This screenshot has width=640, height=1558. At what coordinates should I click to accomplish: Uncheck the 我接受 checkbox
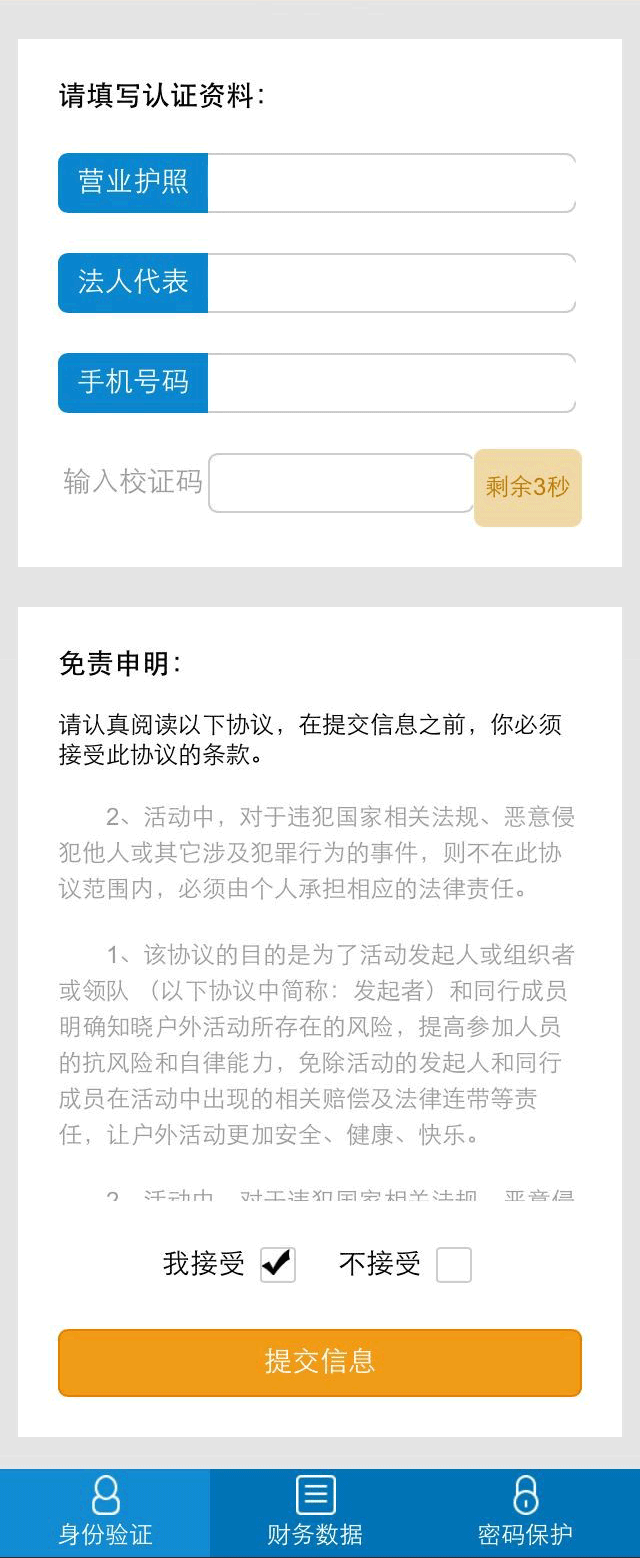point(278,1265)
